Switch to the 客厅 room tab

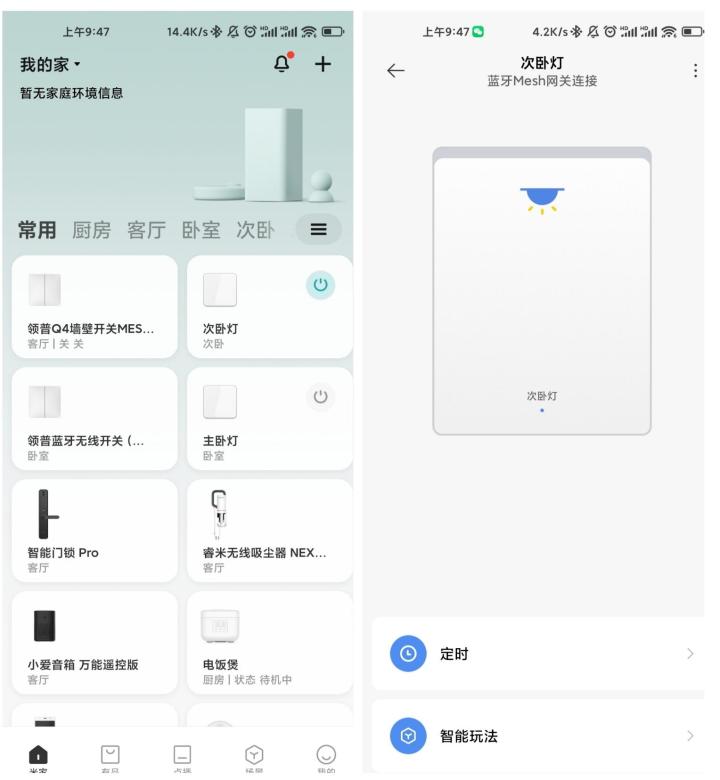[x=149, y=230]
